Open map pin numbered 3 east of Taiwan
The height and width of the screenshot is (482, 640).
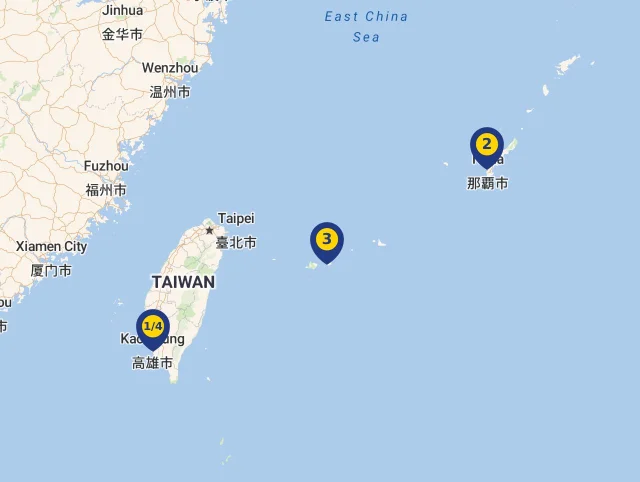pyautogui.click(x=326, y=240)
